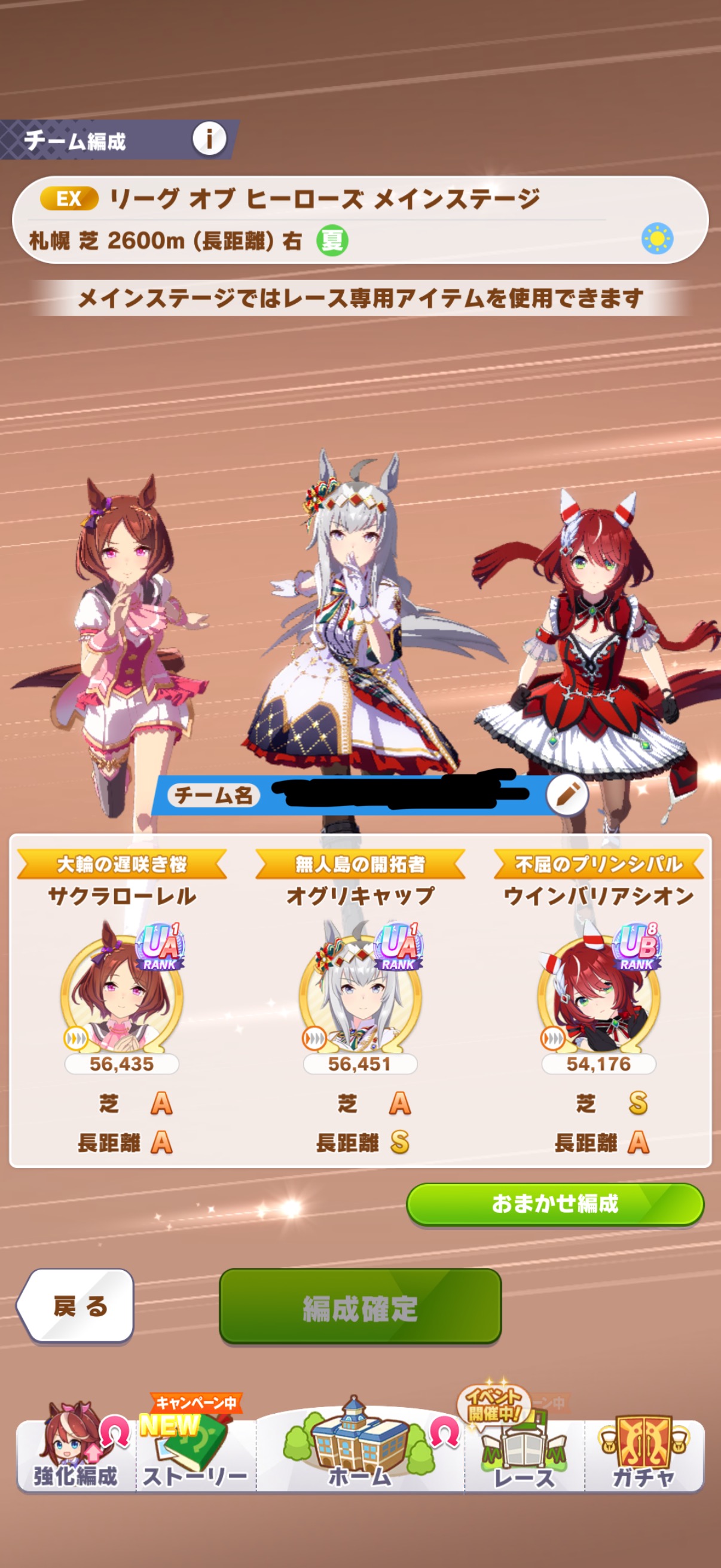Switch to the レース tab
The image size is (721, 1568).
click(x=524, y=1456)
